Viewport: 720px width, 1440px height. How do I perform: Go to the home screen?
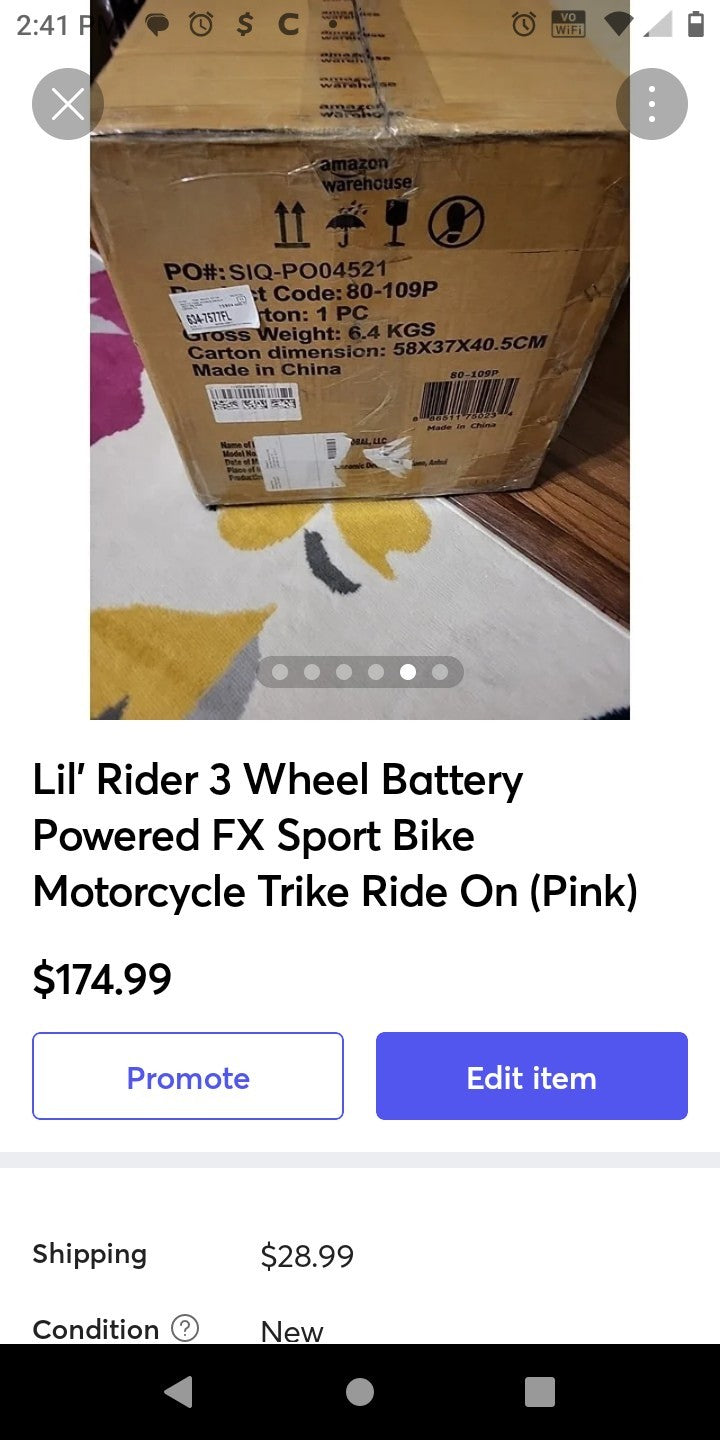point(360,1391)
